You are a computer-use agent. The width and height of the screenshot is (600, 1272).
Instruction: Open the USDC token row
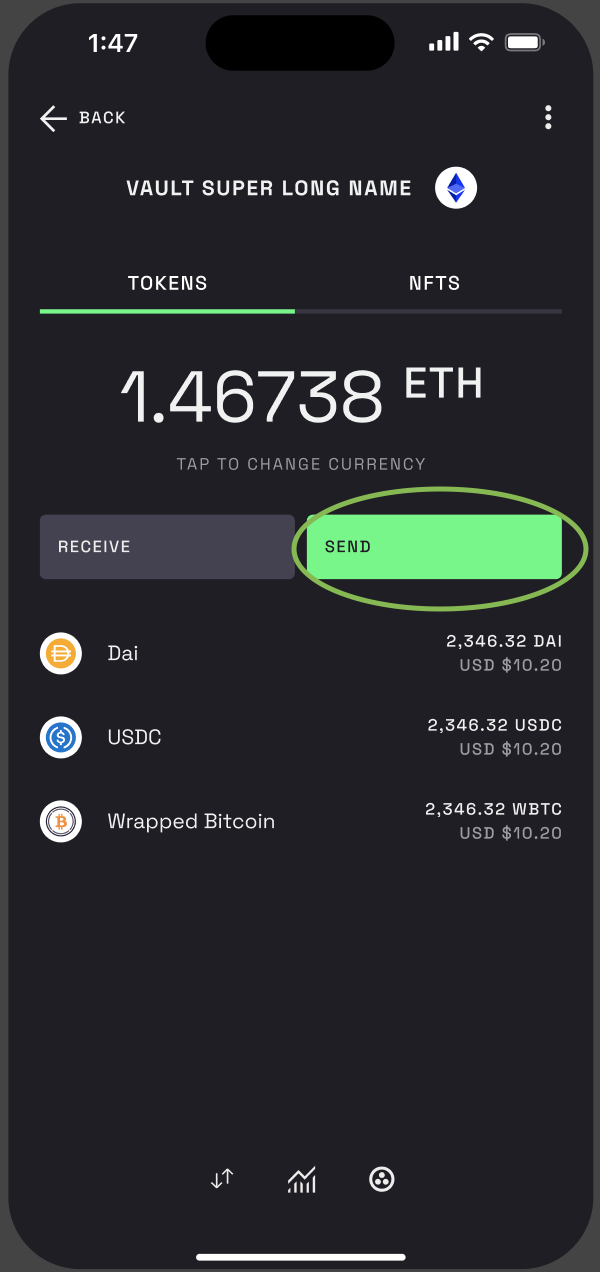coord(300,738)
